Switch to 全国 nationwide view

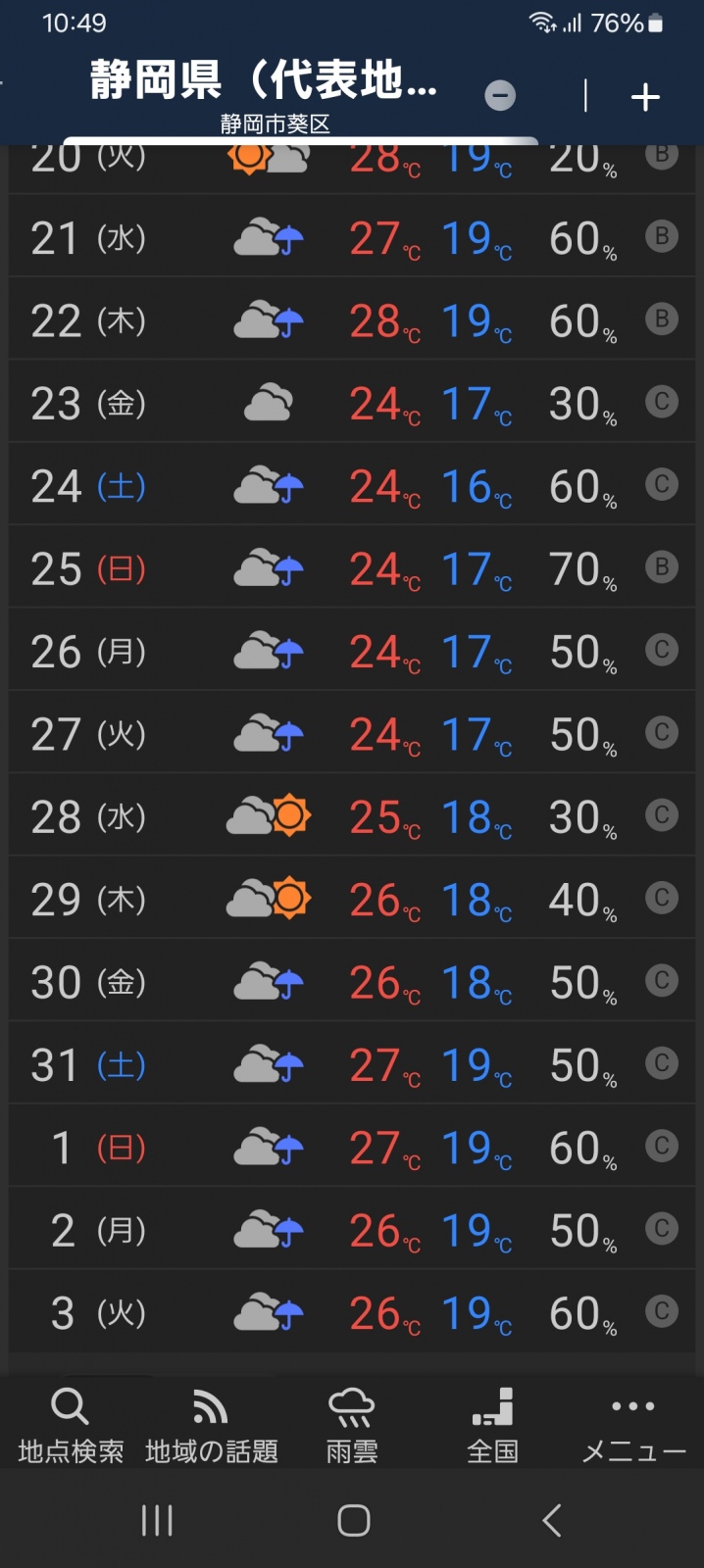click(x=492, y=1426)
